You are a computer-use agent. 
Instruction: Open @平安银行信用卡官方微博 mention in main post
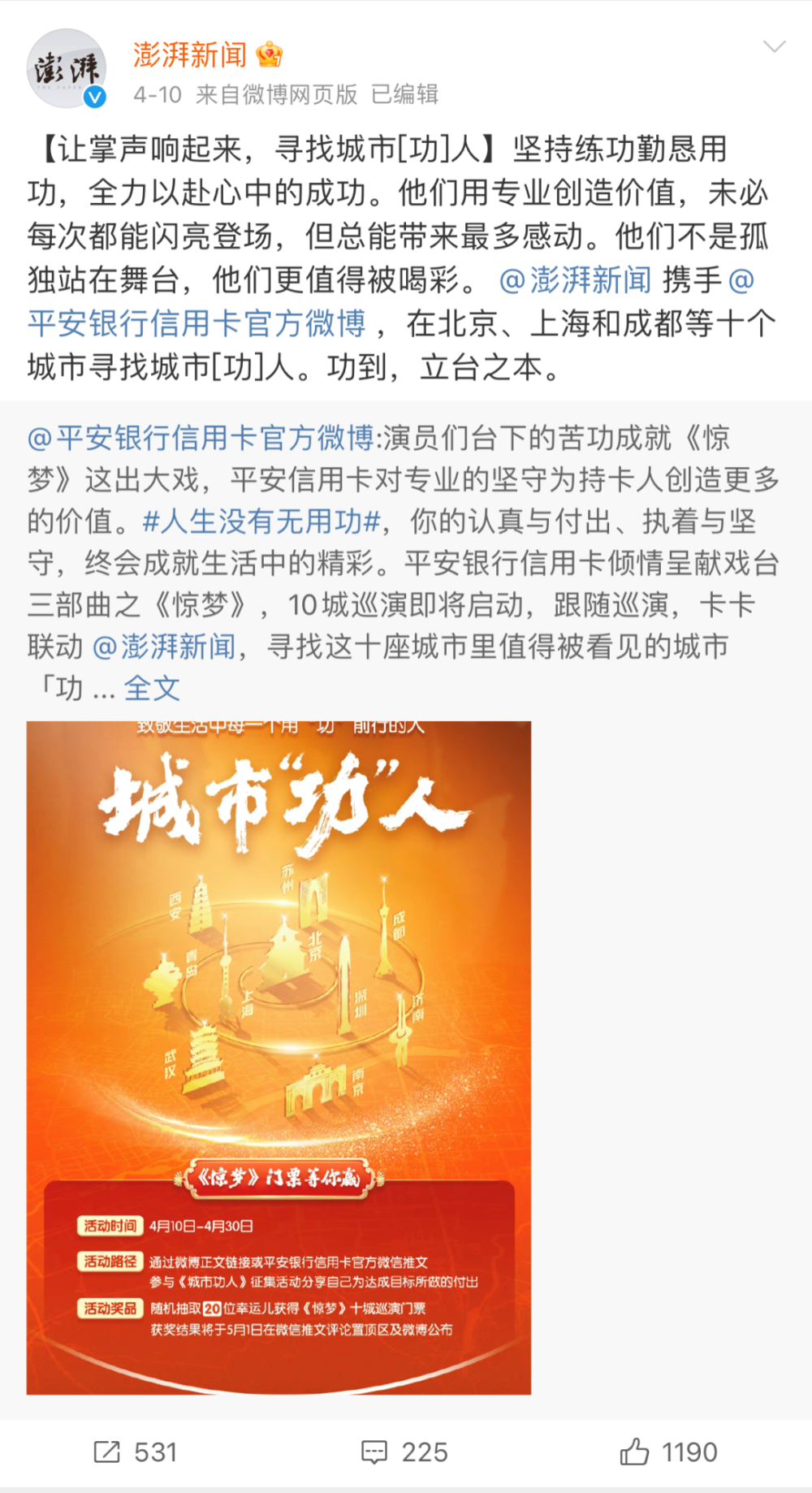[x=197, y=322]
